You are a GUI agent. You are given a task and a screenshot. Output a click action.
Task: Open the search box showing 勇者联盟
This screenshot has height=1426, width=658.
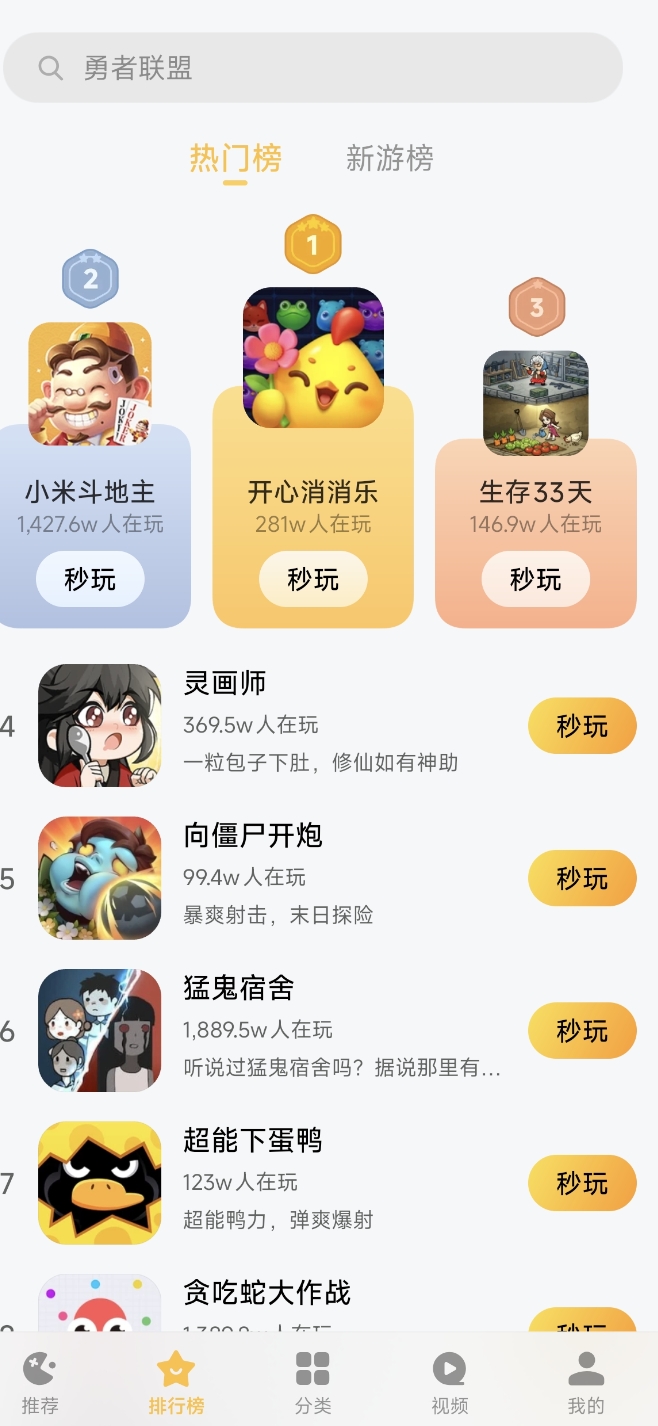313,68
